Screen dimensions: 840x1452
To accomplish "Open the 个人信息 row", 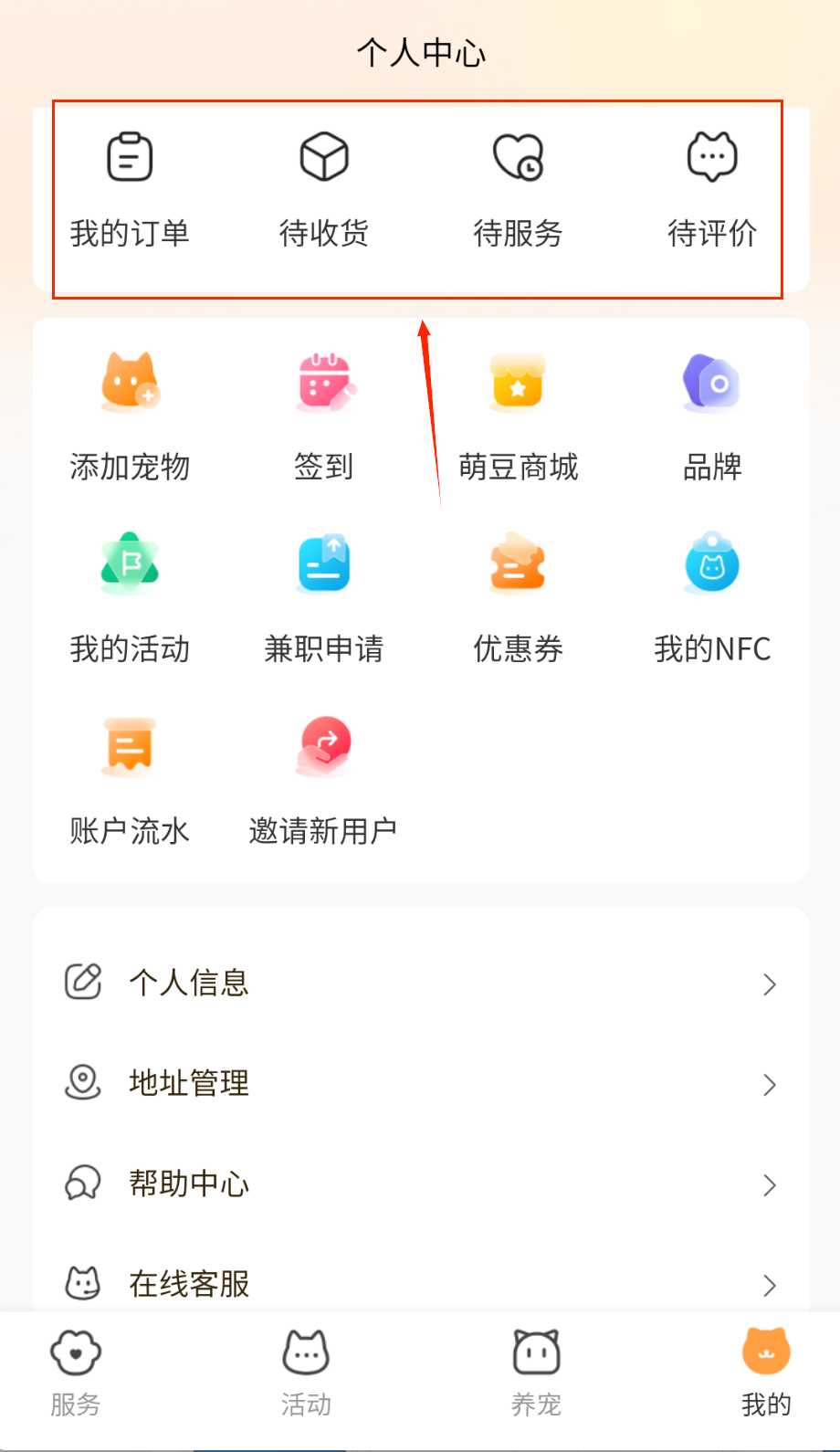I will [420, 984].
